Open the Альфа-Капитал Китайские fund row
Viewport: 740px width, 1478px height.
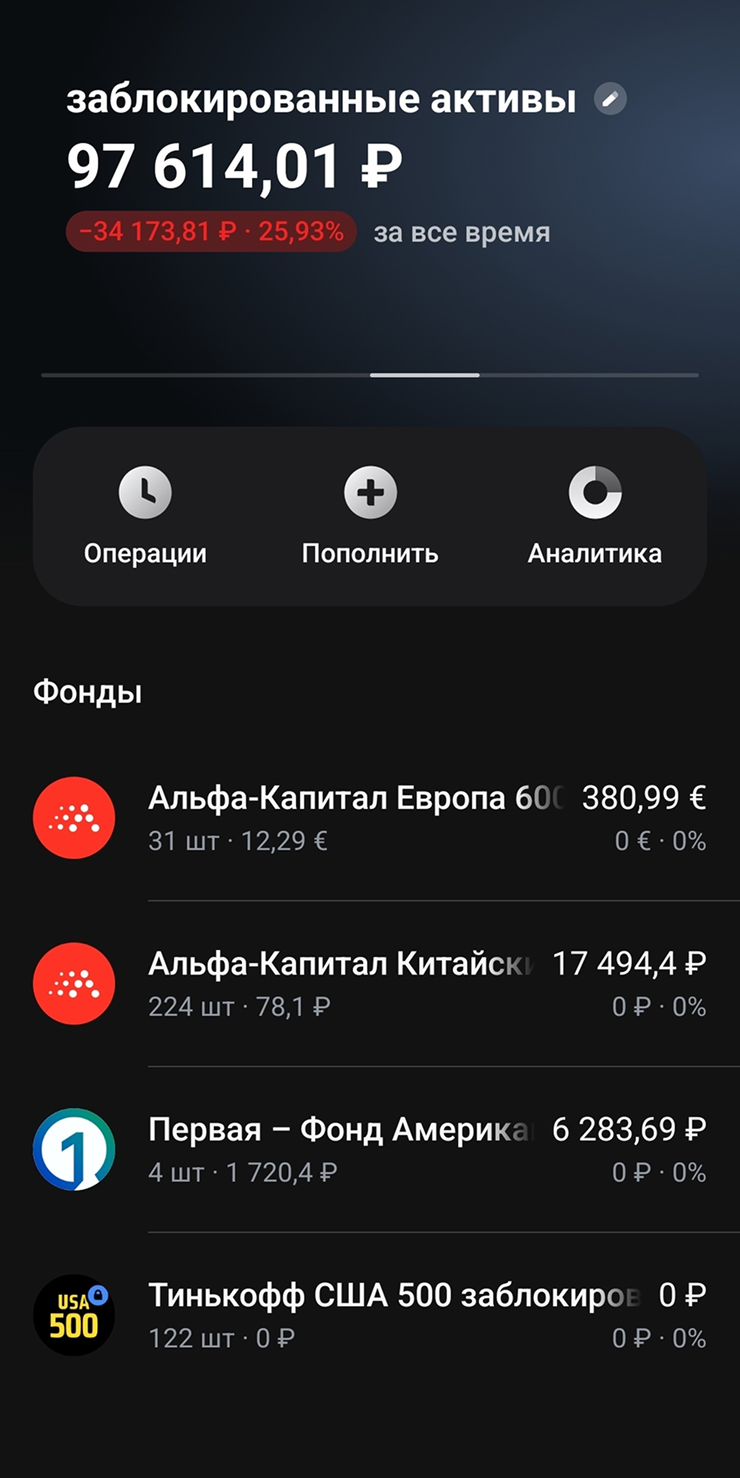pos(370,983)
